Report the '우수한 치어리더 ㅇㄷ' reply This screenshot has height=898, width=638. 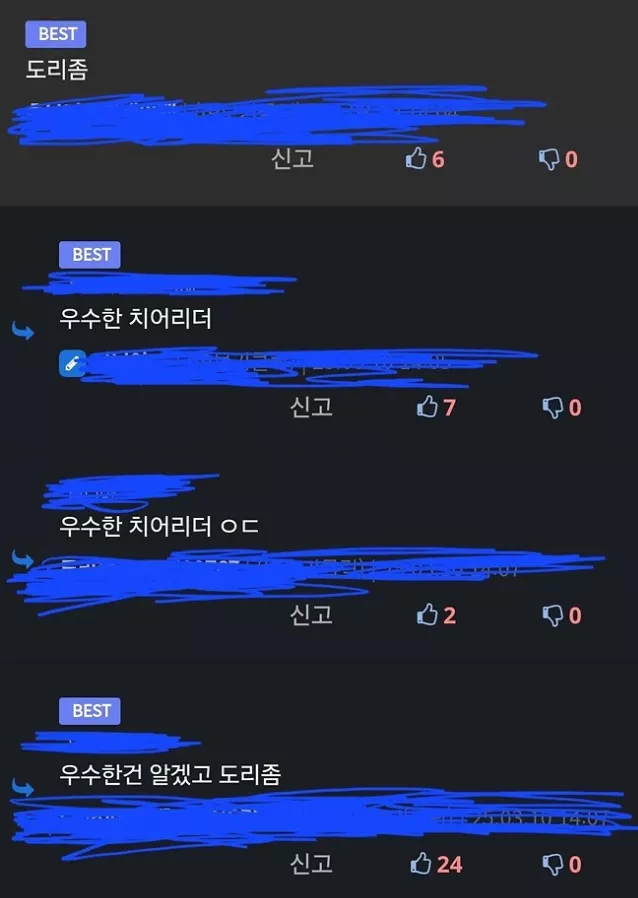[311, 615]
